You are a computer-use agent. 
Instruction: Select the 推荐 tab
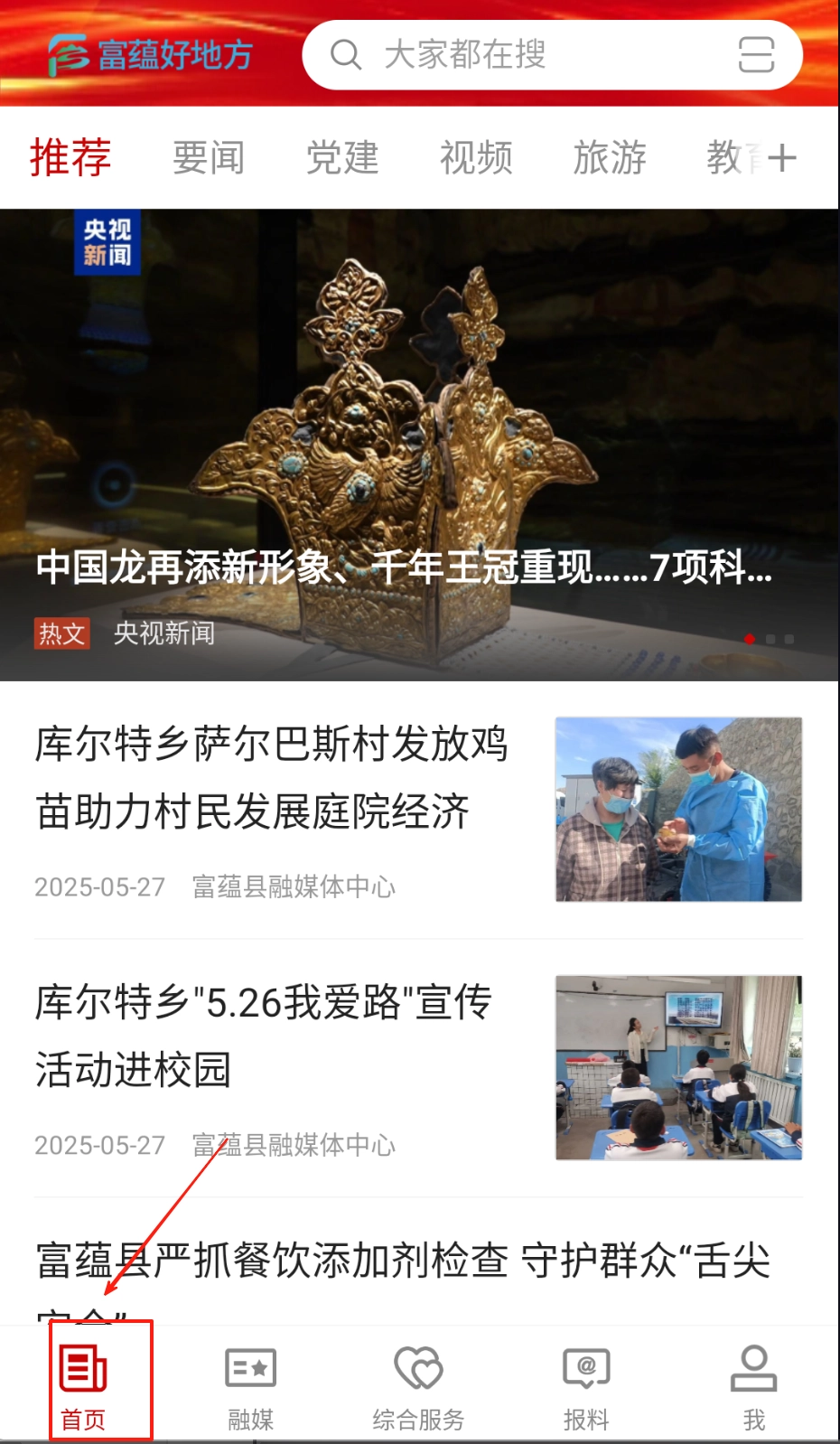tap(70, 158)
